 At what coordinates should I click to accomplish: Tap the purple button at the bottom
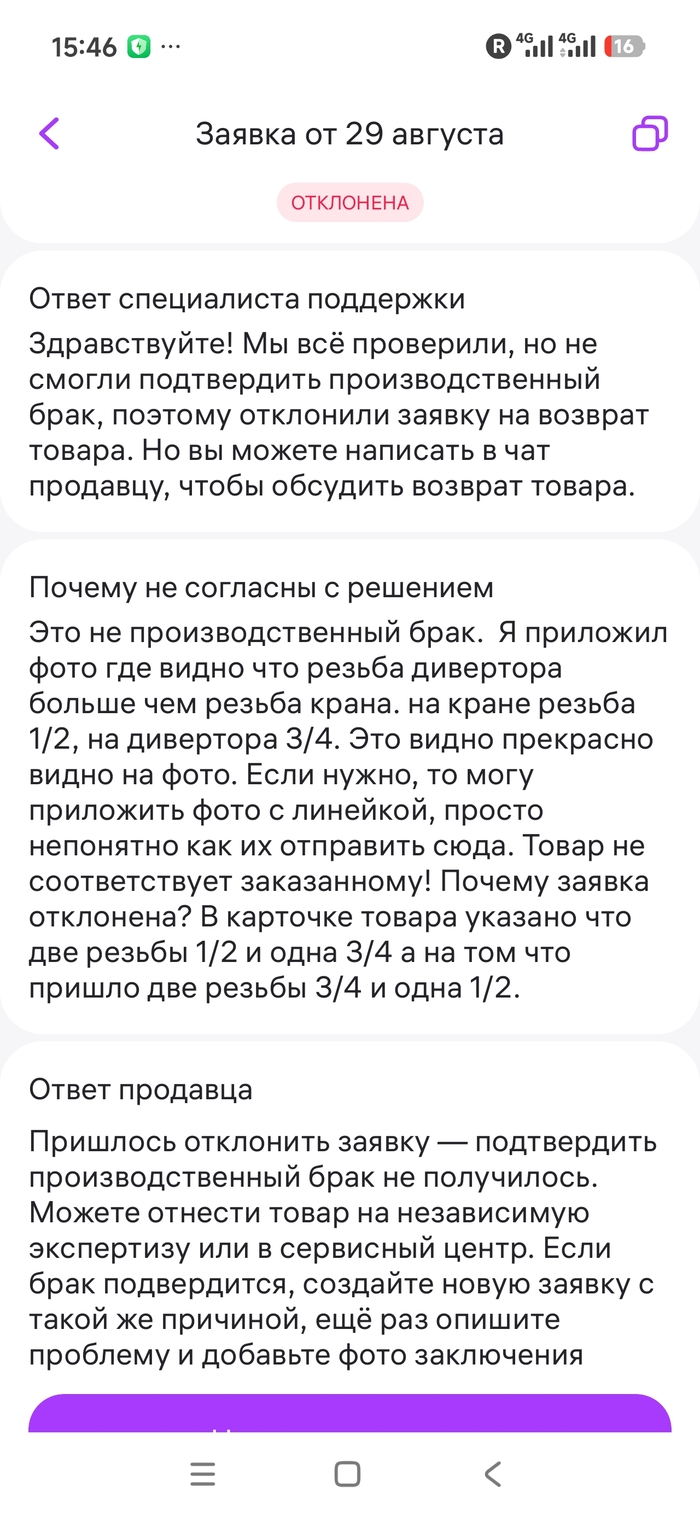(350, 1412)
